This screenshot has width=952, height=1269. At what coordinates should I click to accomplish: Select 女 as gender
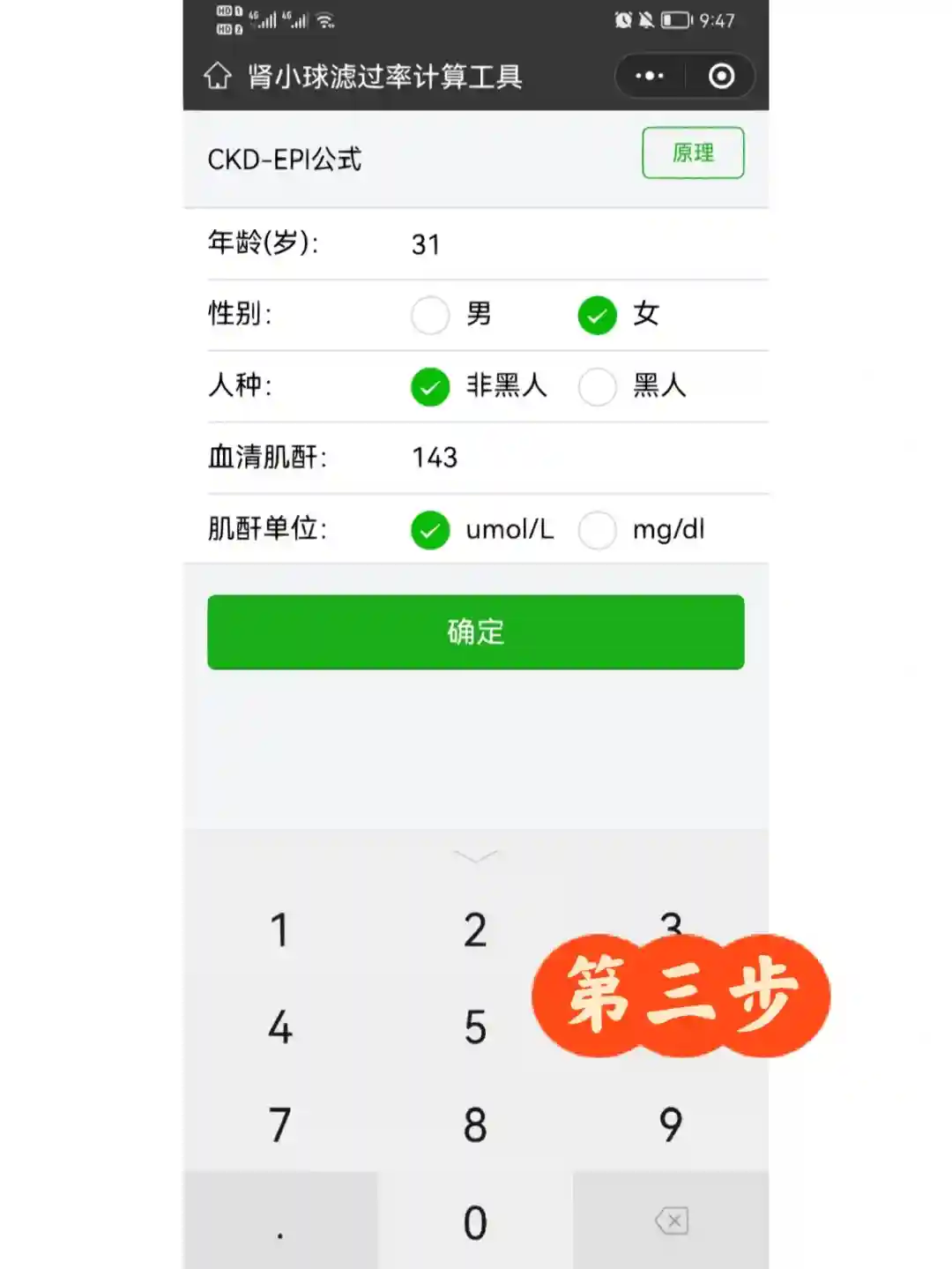(x=598, y=315)
